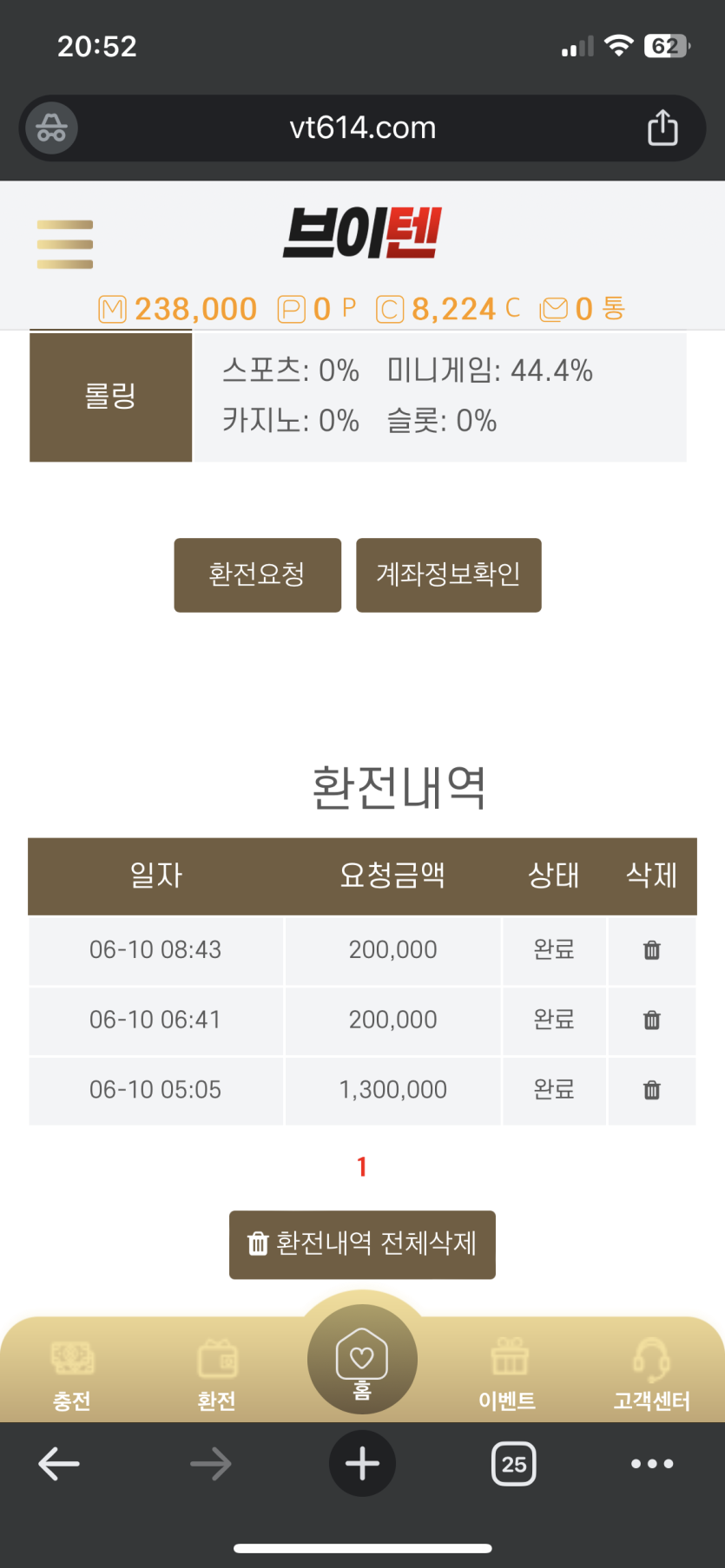Tap the 계좌정보확인 button

pos(448,574)
